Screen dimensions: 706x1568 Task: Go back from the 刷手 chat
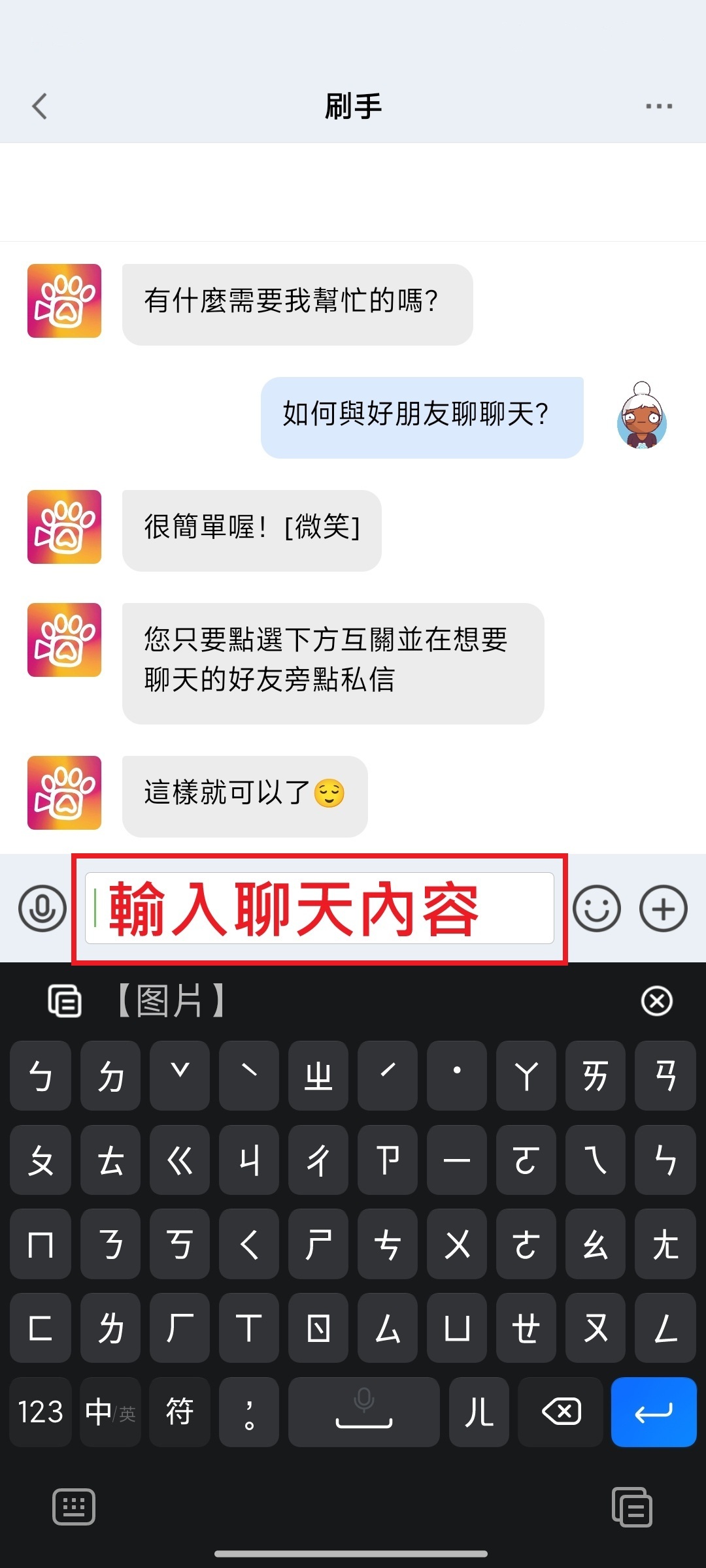pos(40,106)
